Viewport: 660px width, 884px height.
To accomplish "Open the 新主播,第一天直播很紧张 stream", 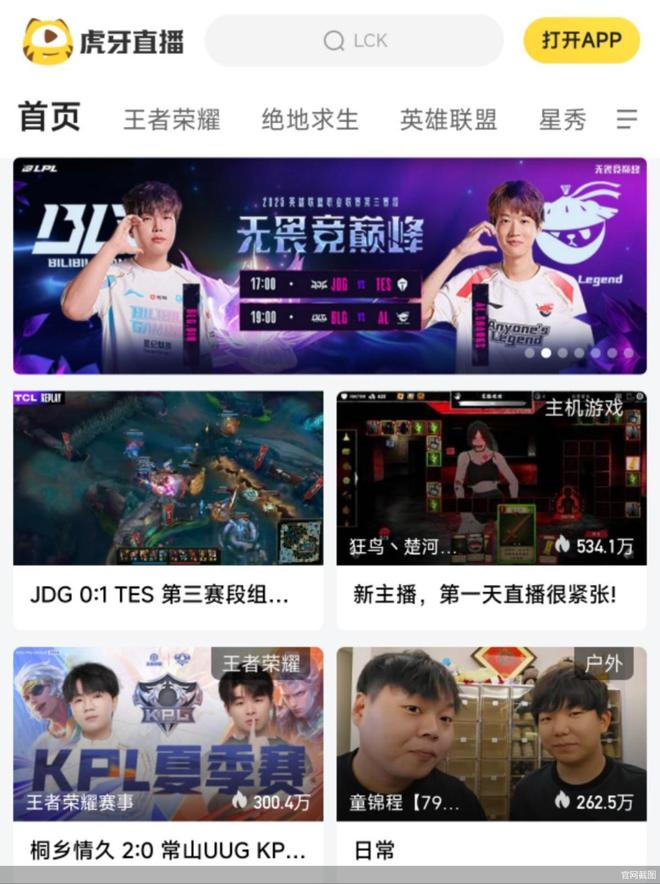I will [x=491, y=510].
